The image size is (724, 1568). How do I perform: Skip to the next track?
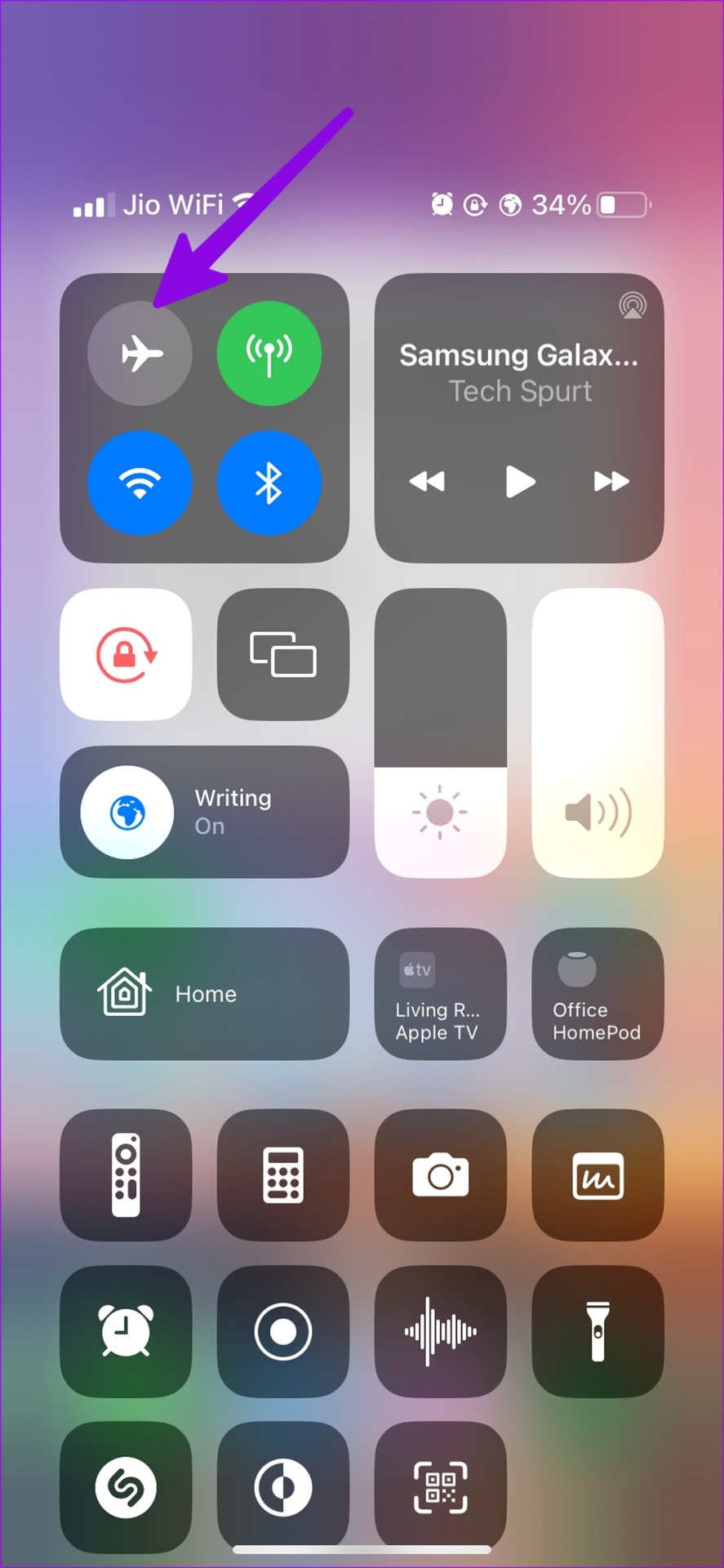pyautogui.click(x=611, y=482)
